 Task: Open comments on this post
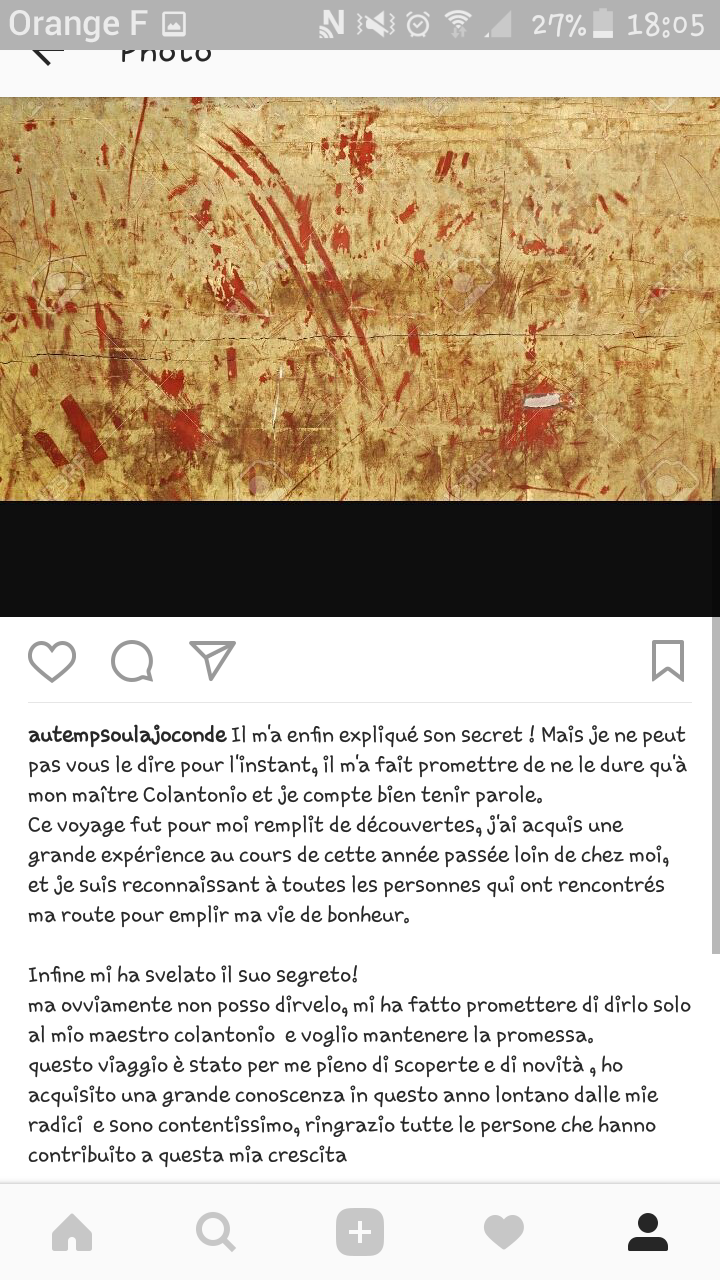click(x=132, y=661)
